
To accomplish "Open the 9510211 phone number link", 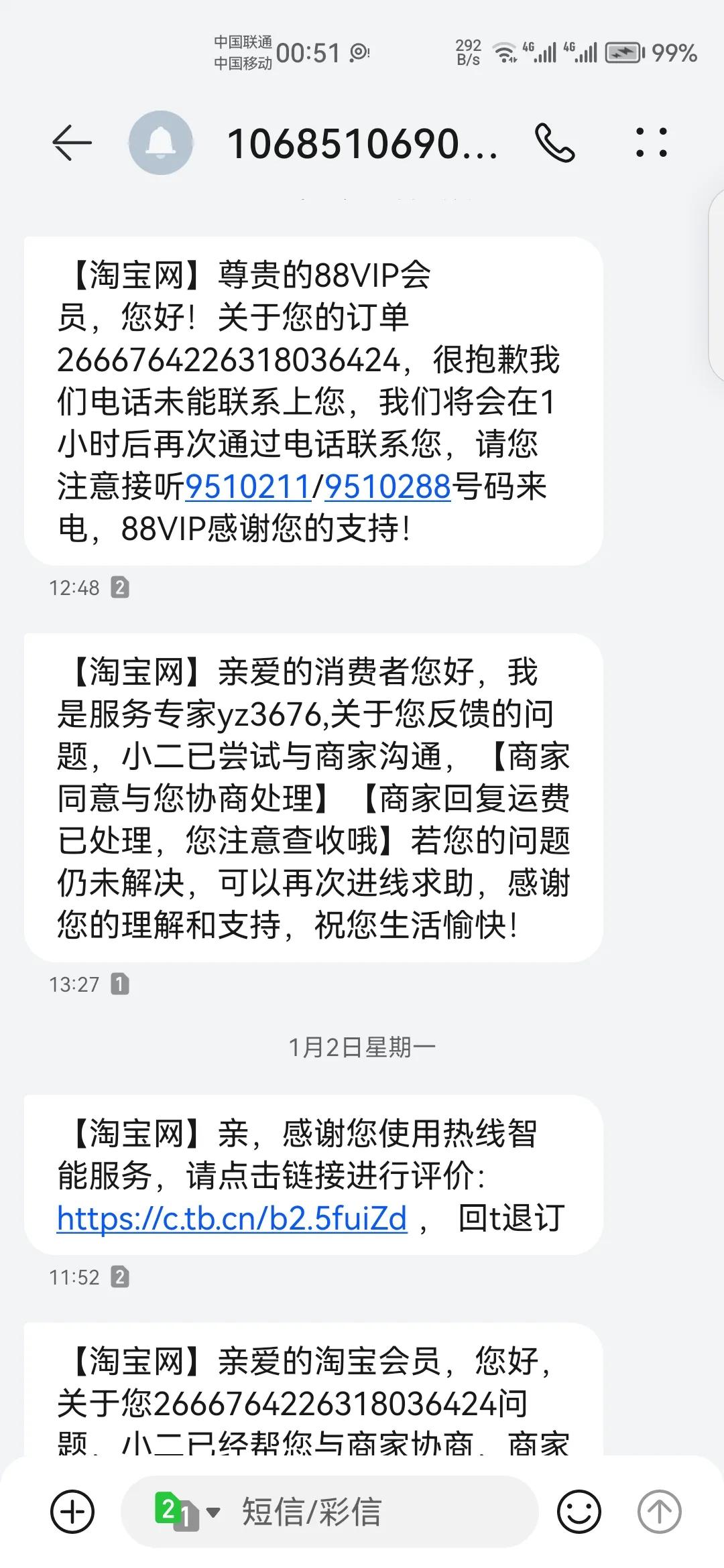I will (x=250, y=488).
